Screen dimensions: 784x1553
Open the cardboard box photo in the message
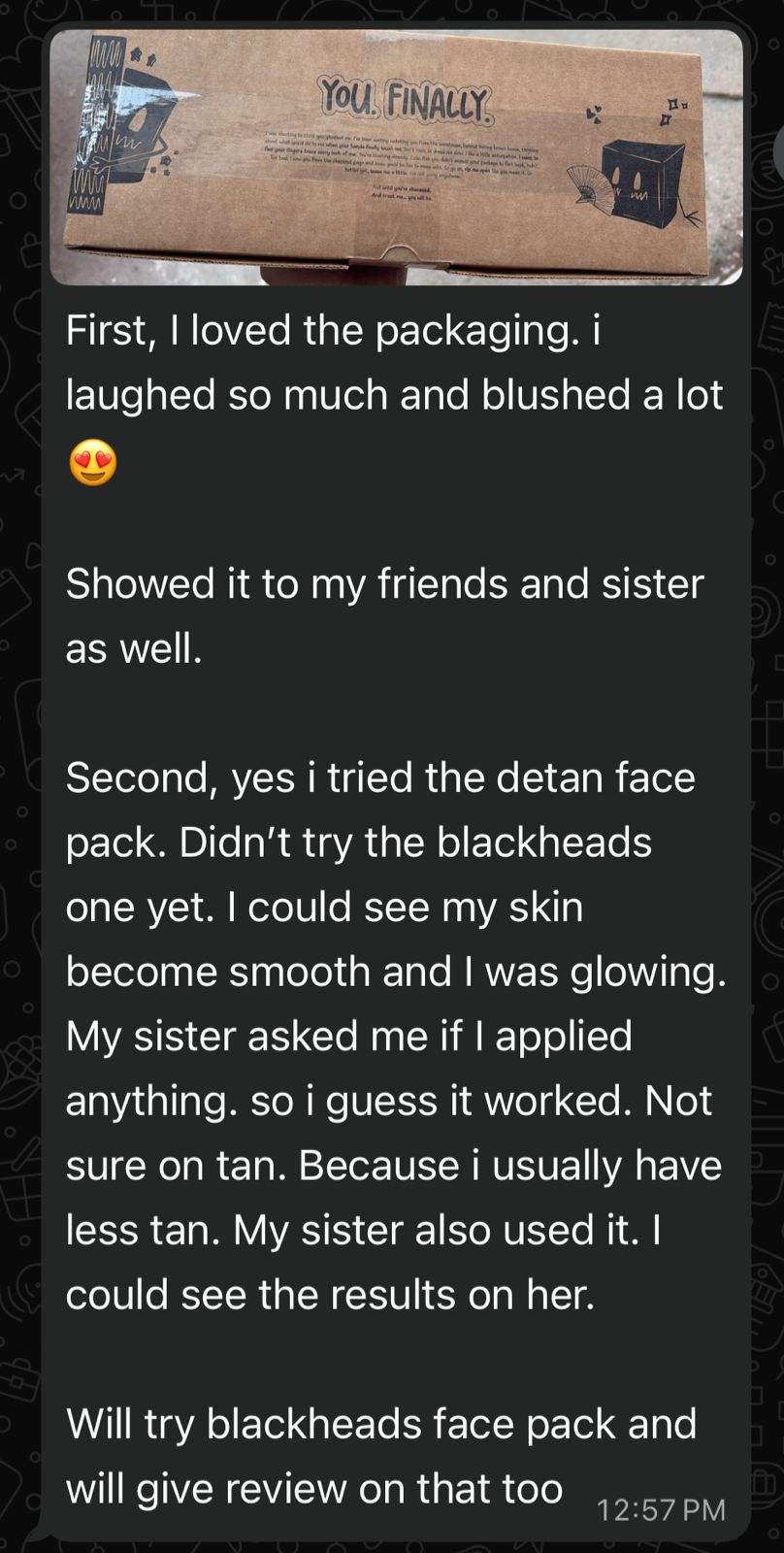(396, 157)
